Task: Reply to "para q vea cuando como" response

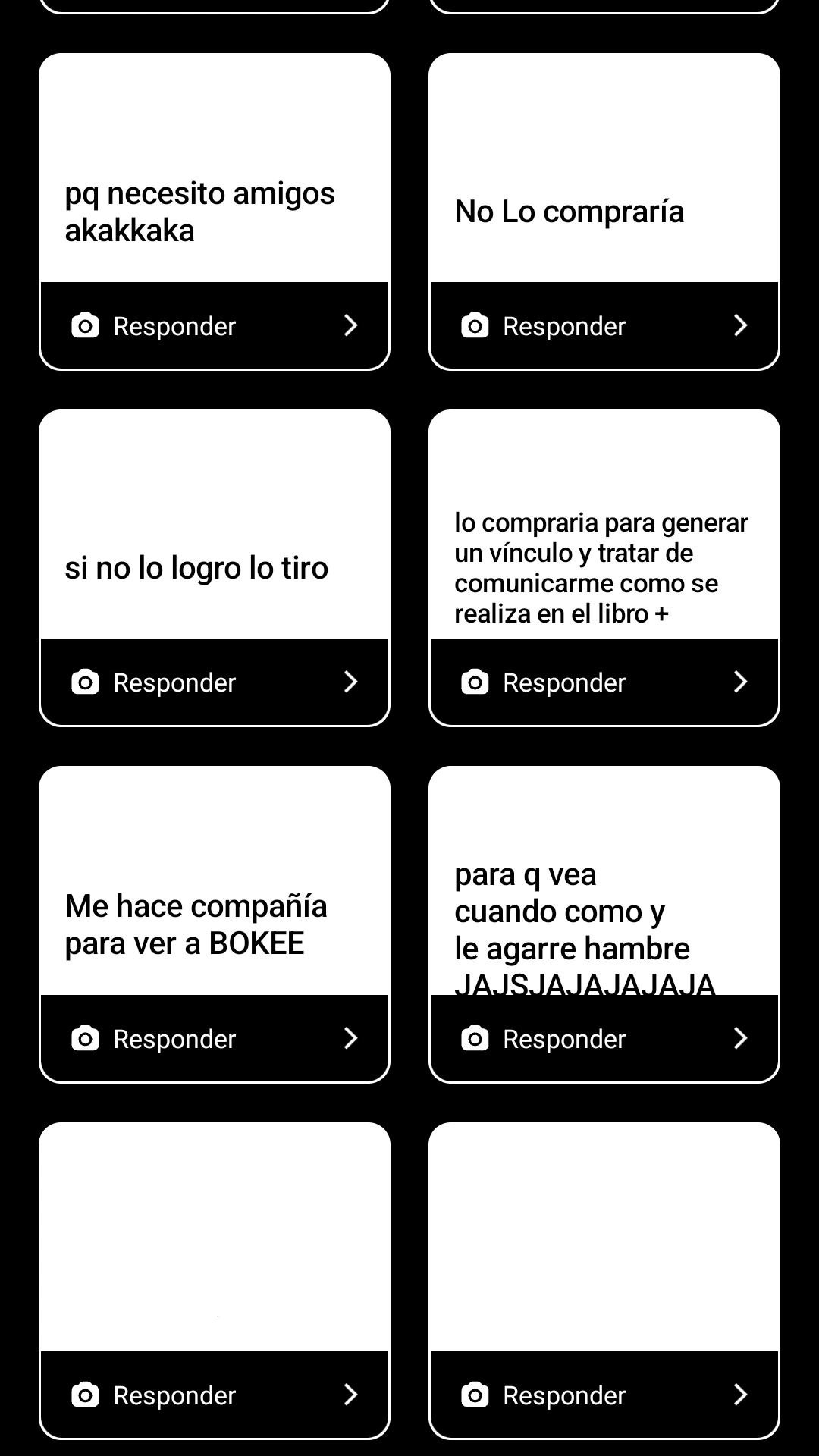Action: click(604, 1039)
